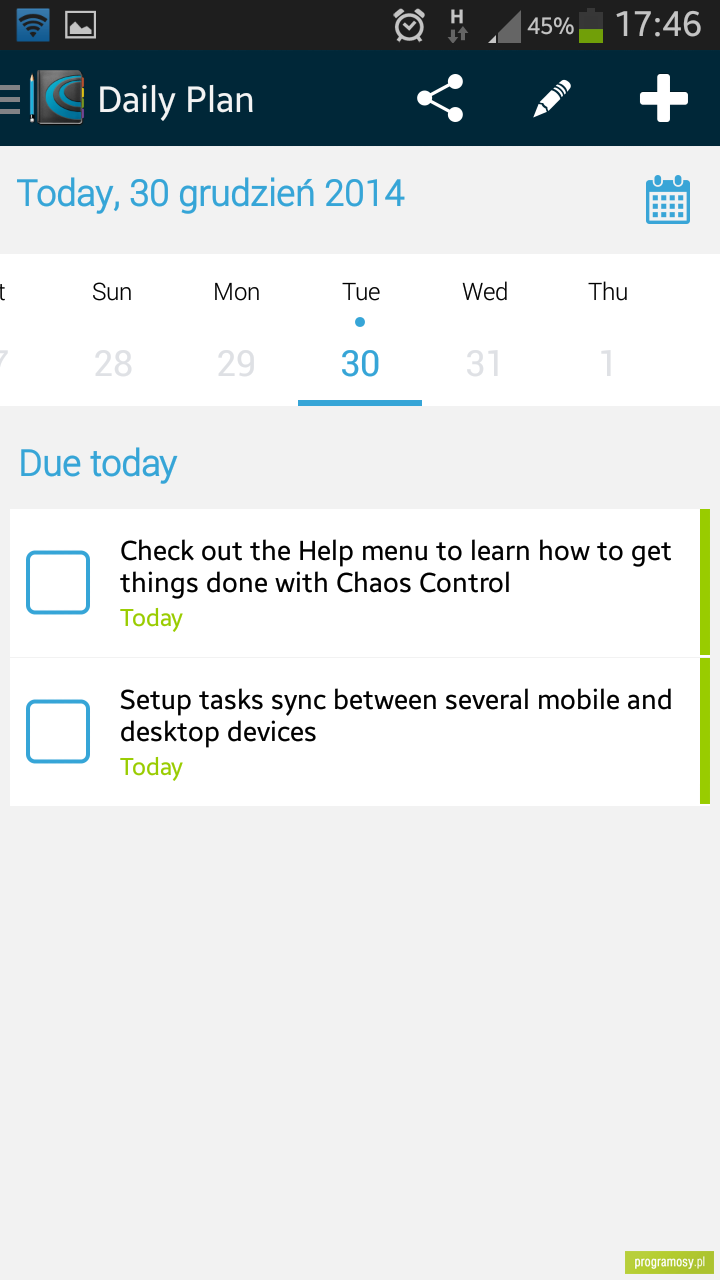Select Tuesday 30 in the week strip
720x1280 pixels.
(360, 330)
